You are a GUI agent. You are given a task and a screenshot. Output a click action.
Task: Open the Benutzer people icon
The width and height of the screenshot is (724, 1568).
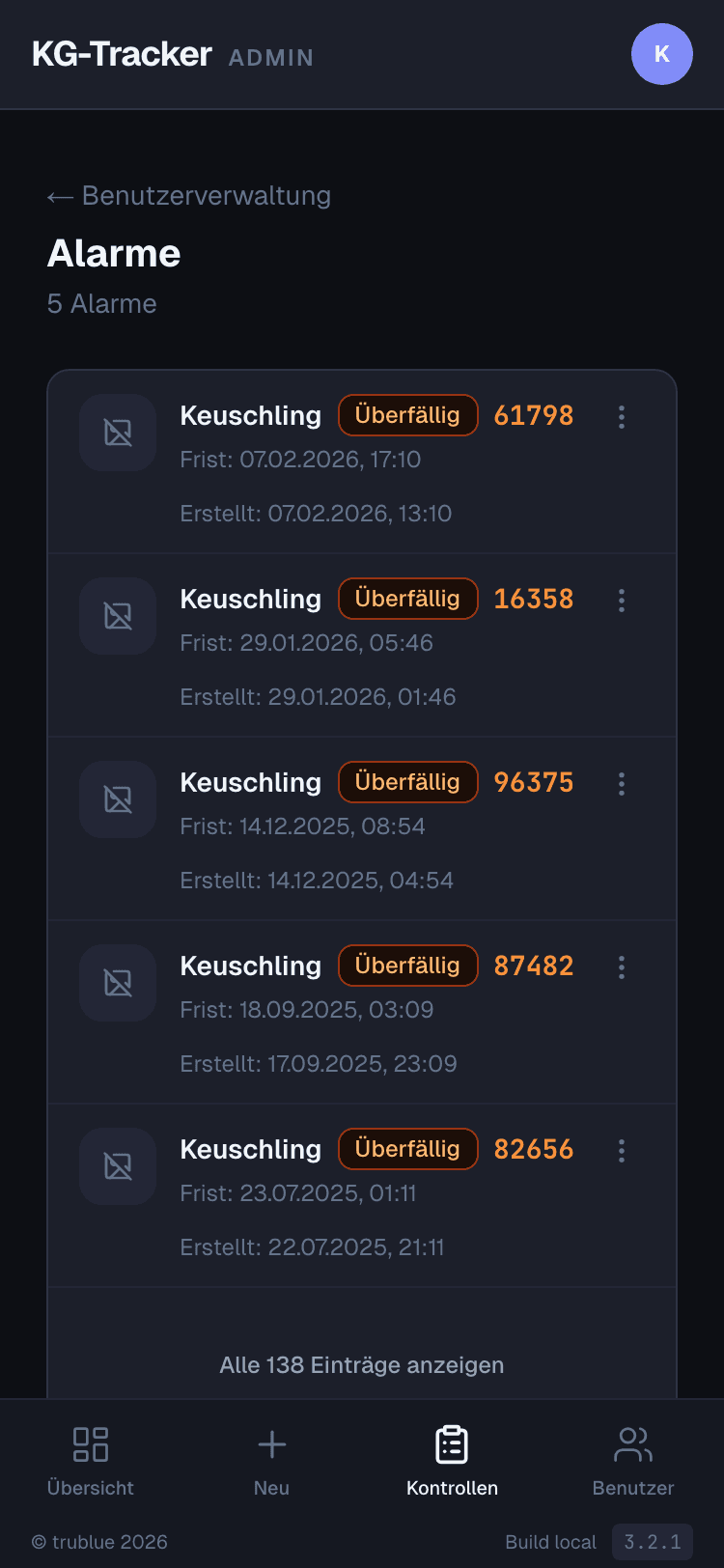point(633,1444)
